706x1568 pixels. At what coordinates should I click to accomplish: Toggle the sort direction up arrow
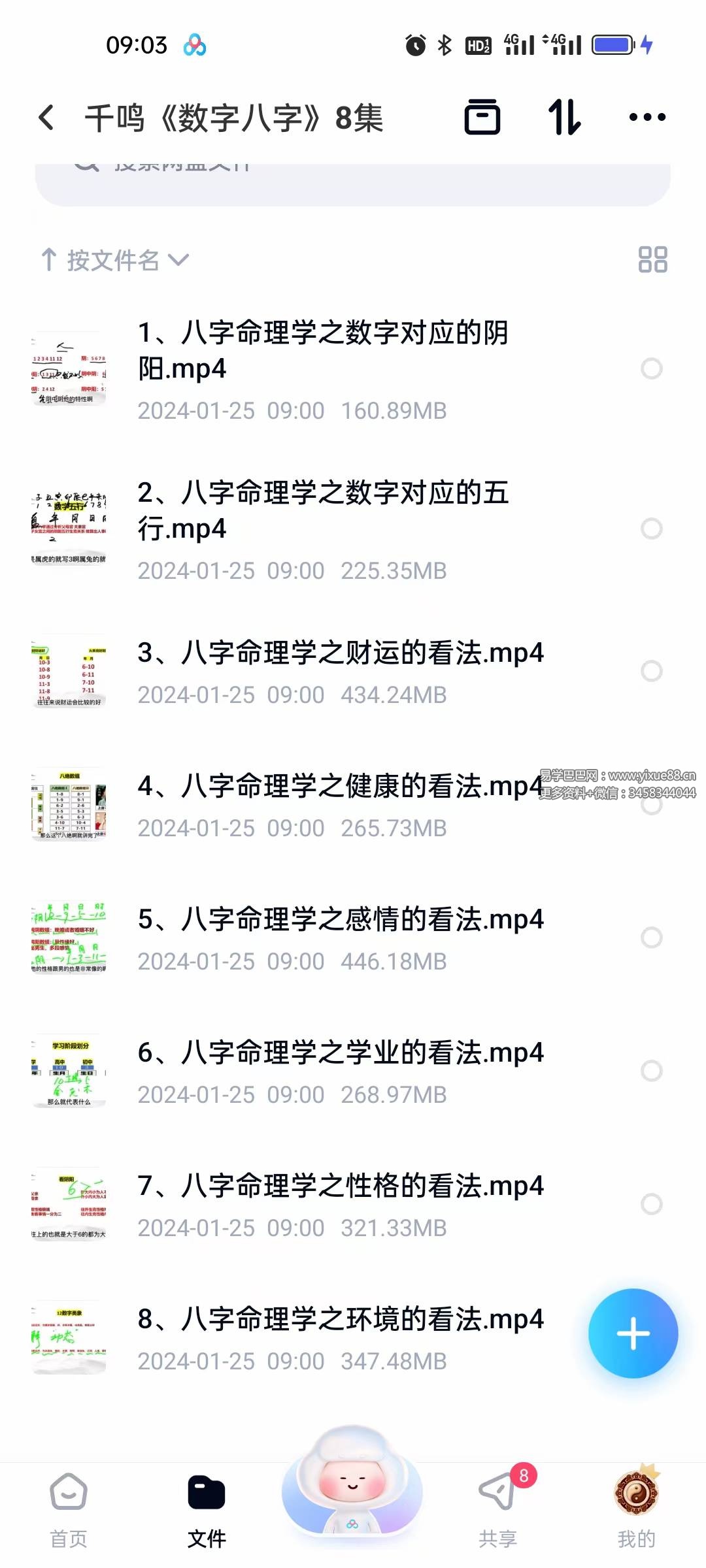(x=50, y=260)
